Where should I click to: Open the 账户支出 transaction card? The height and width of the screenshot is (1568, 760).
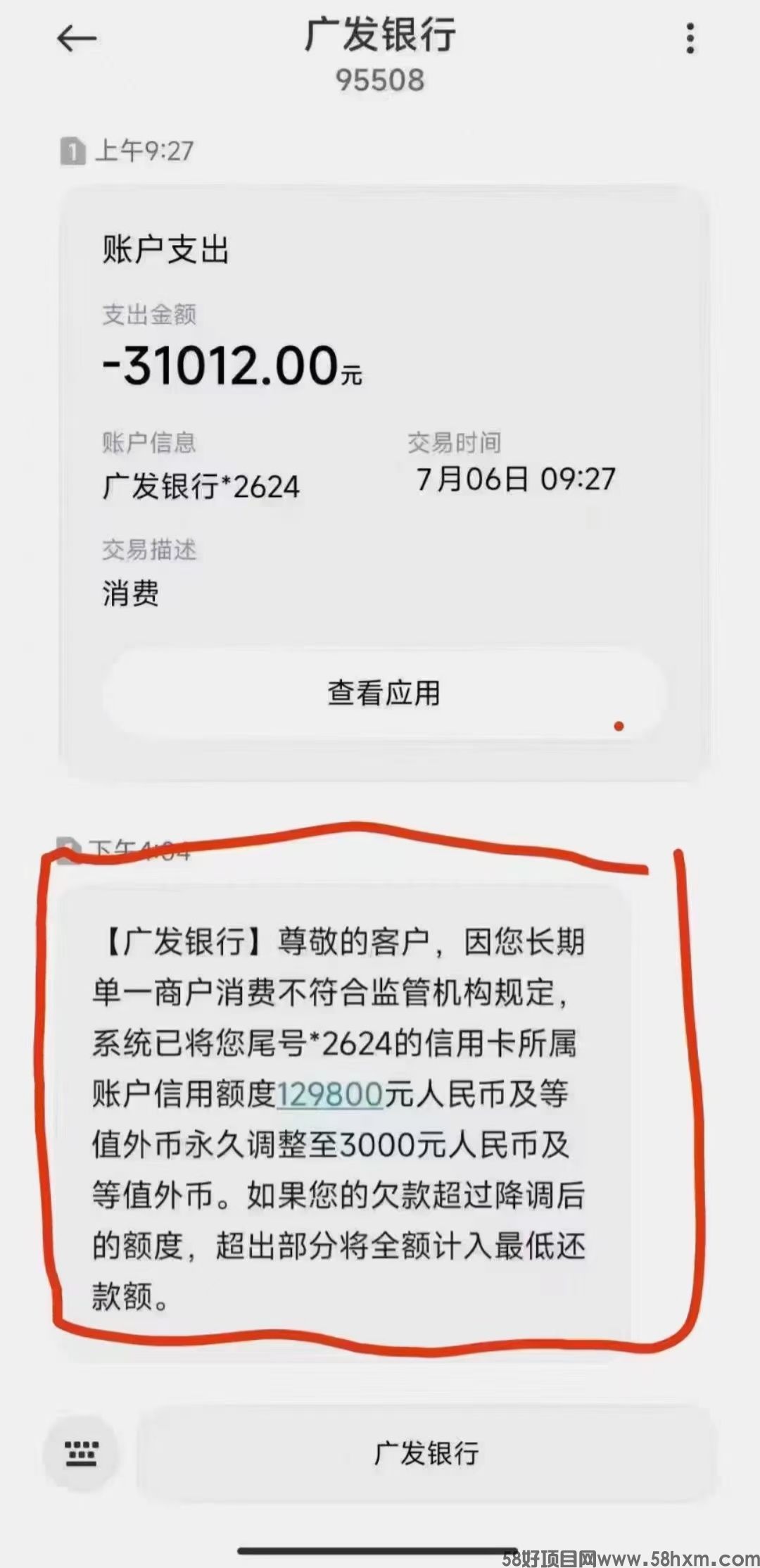click(384, 422)
